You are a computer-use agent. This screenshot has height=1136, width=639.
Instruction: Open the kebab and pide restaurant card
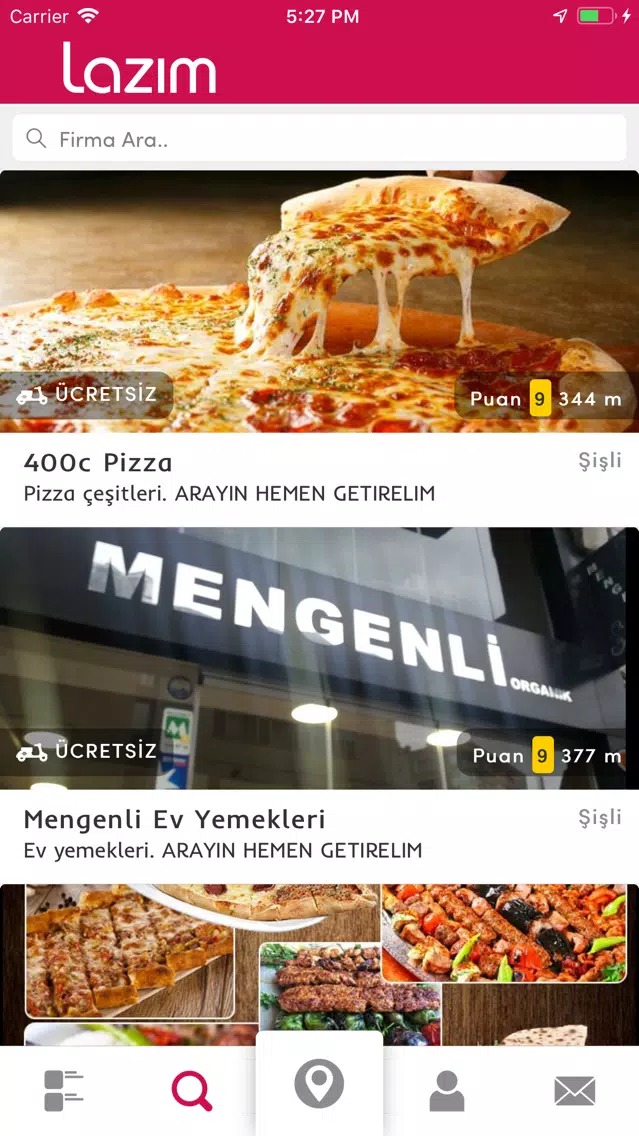point(320,964)
